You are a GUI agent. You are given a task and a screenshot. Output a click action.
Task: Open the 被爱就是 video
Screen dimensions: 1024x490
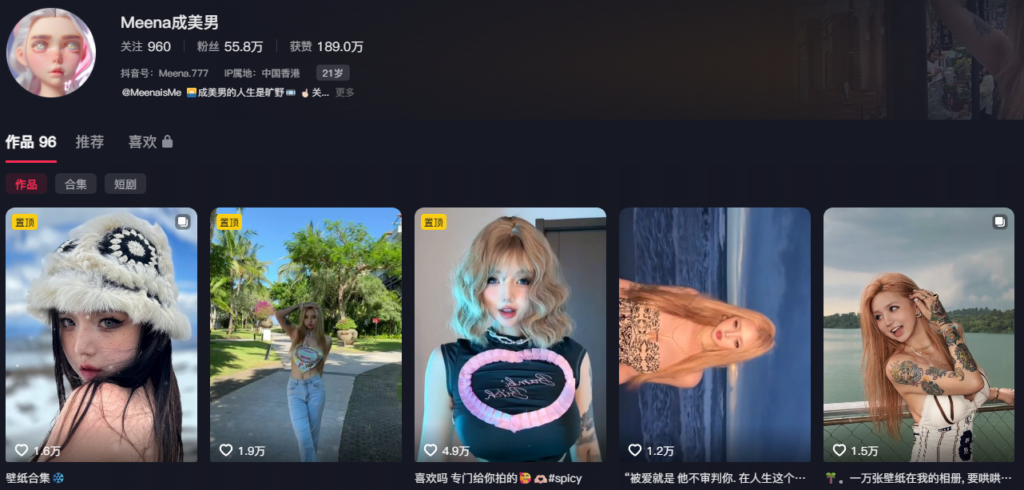(x=714, y=334)
